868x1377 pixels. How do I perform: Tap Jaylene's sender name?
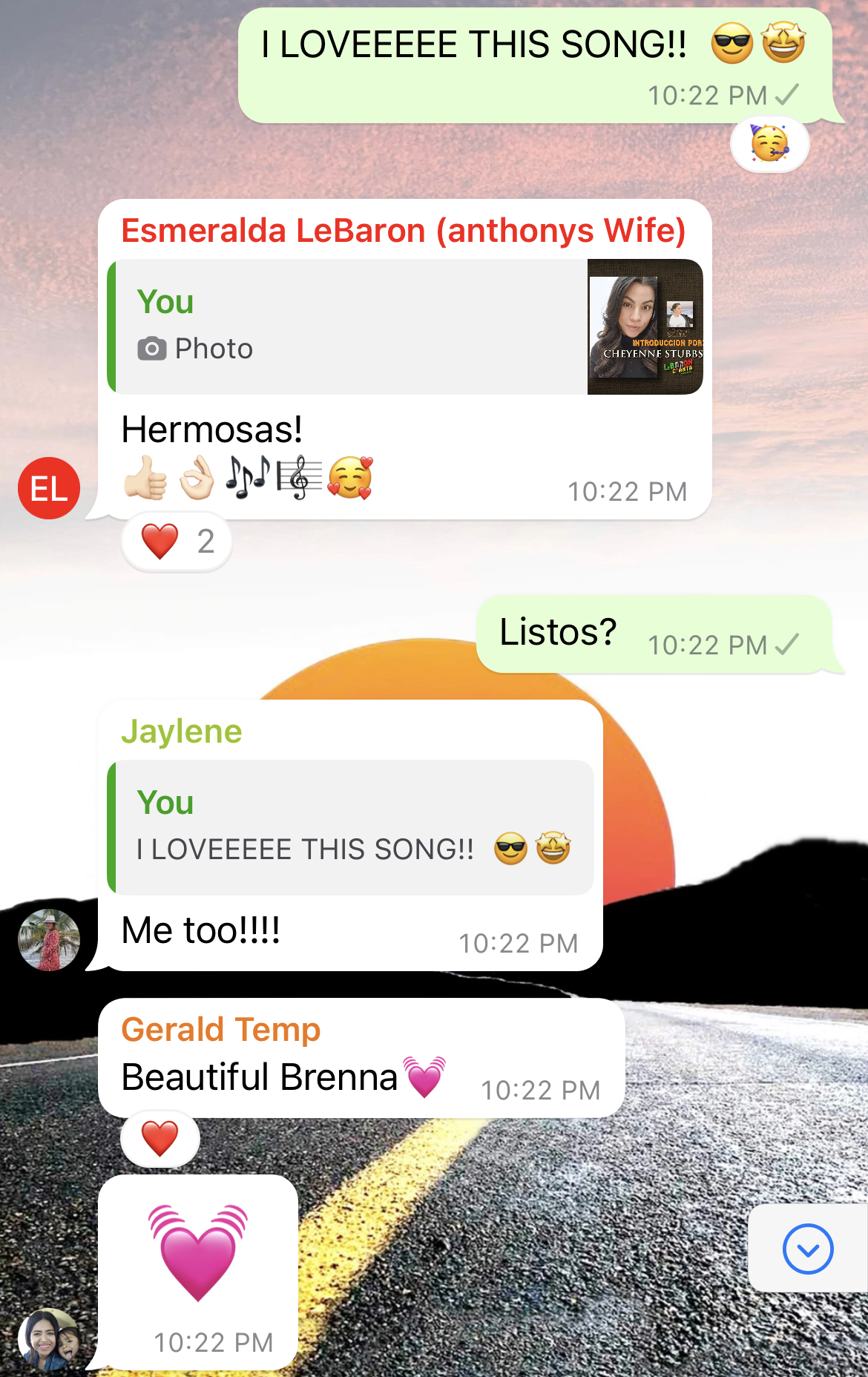[182, 732]
